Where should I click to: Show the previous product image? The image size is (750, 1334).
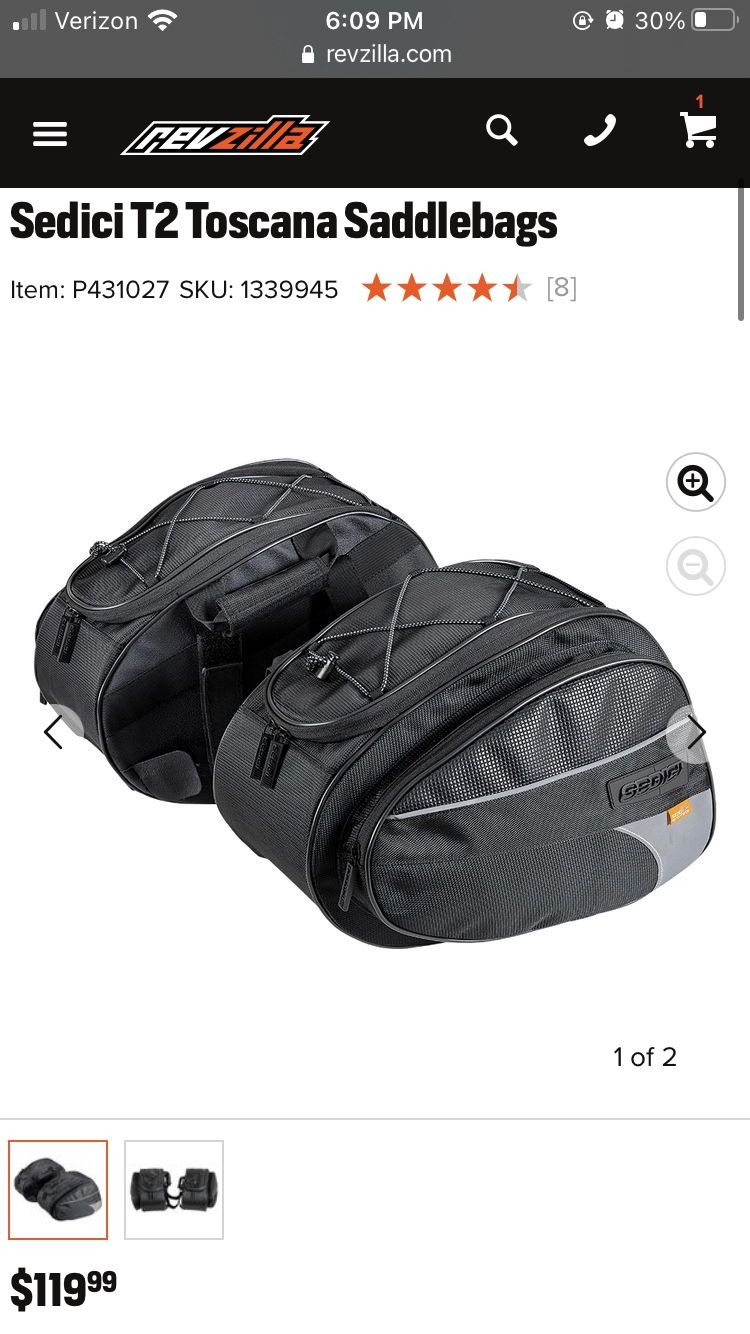point(53,733)
